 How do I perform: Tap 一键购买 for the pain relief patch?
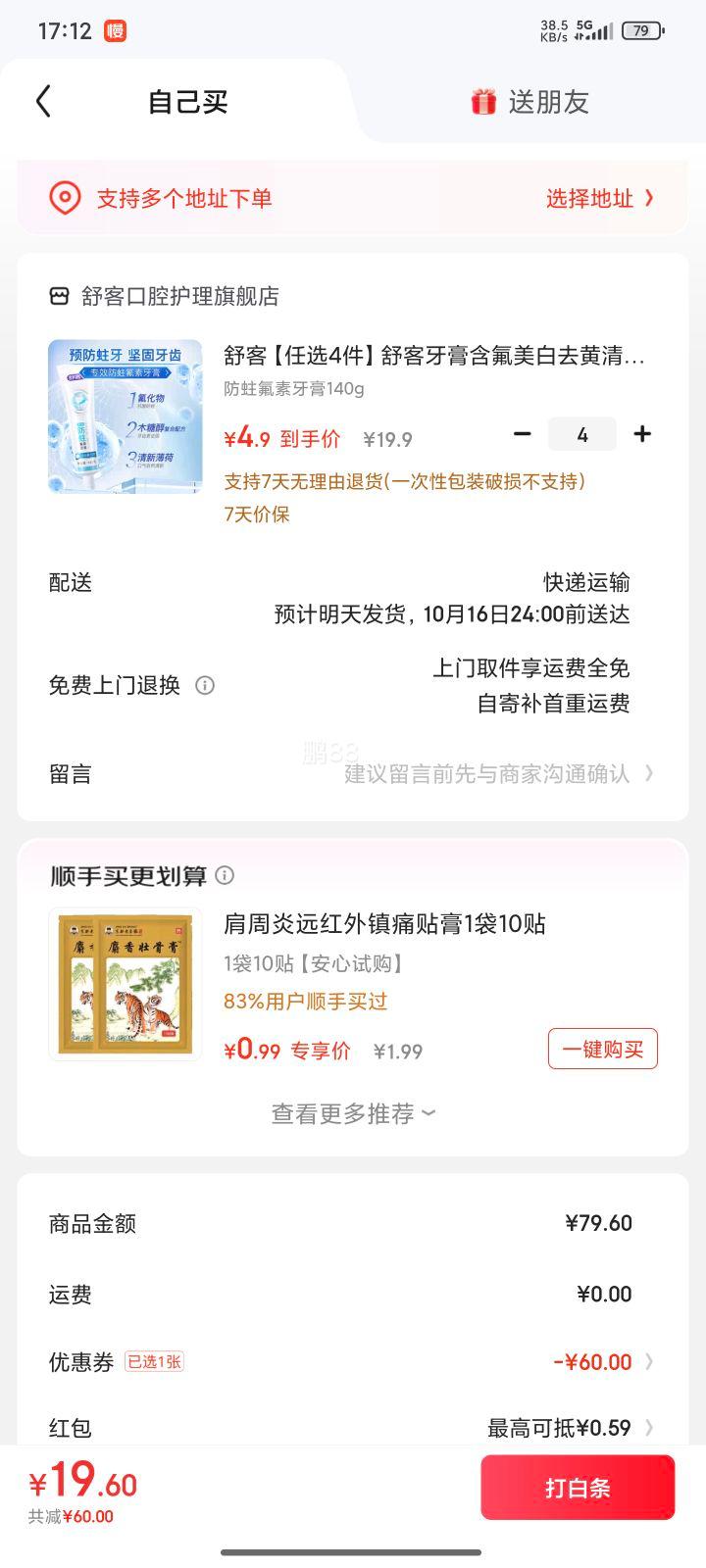(602, 1049)
